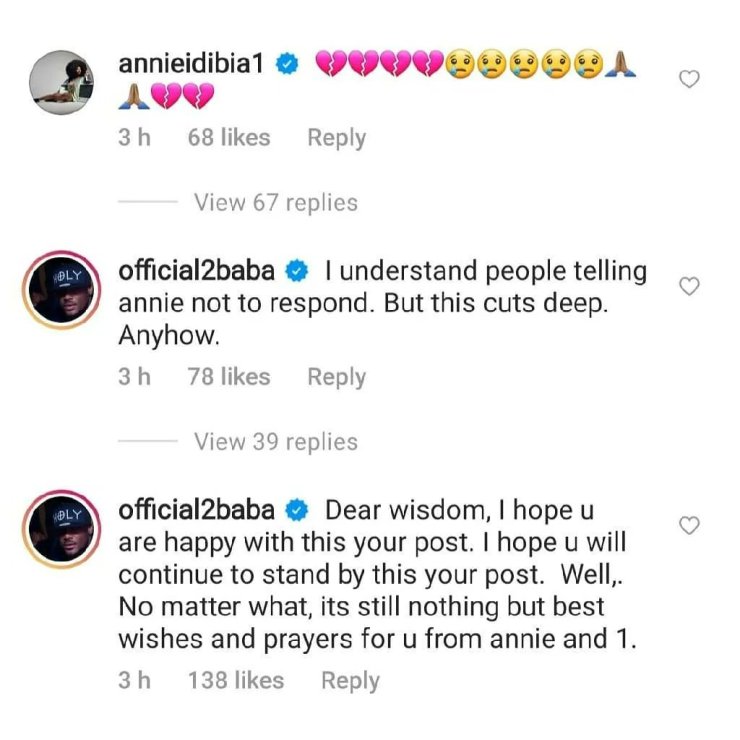
Task: View 39 replies under official2baba's comment
Action: coord(275,441)
